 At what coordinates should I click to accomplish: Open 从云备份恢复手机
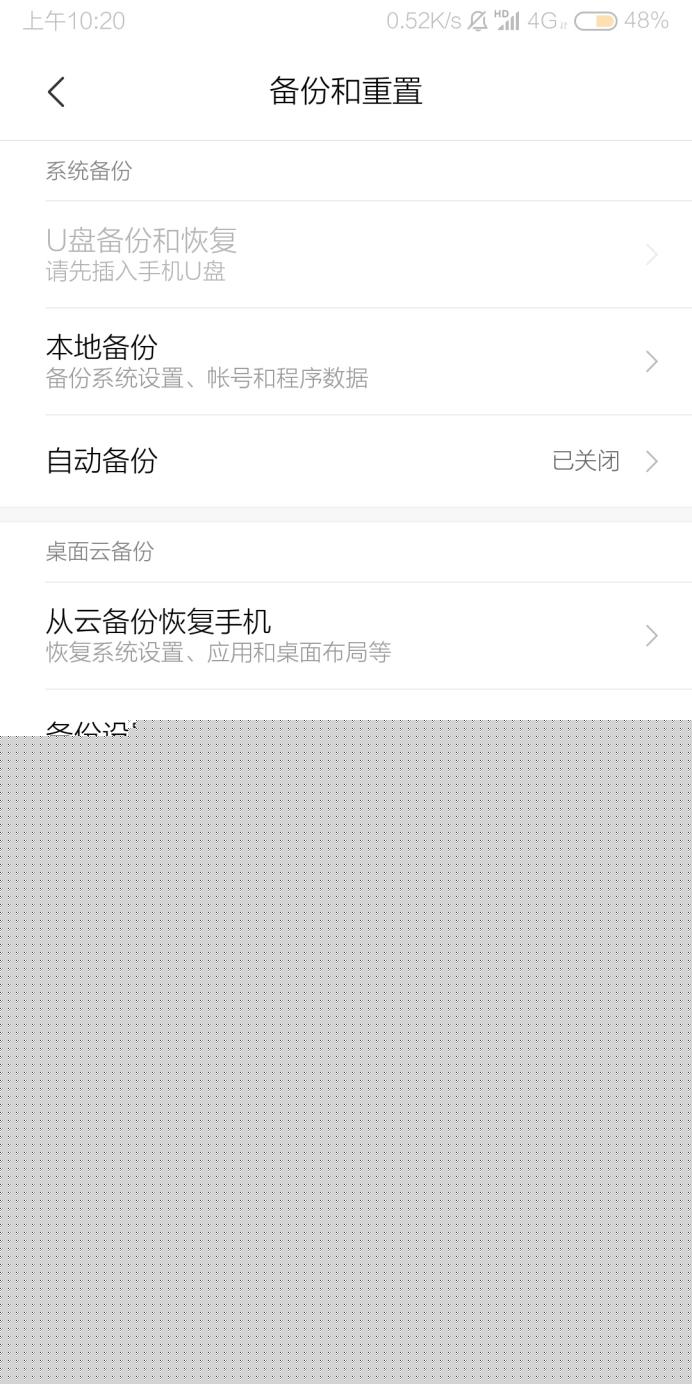pos(346,636)
